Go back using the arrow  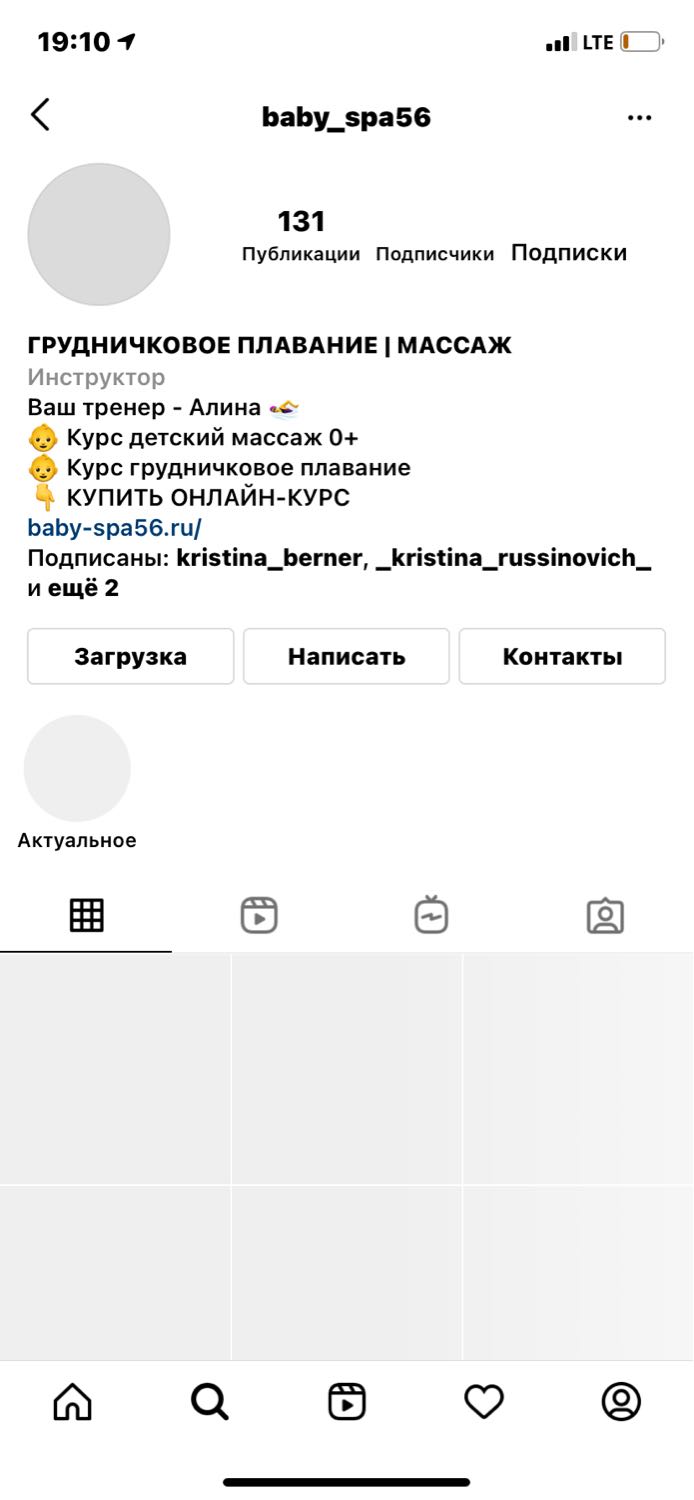coord(40,115)
